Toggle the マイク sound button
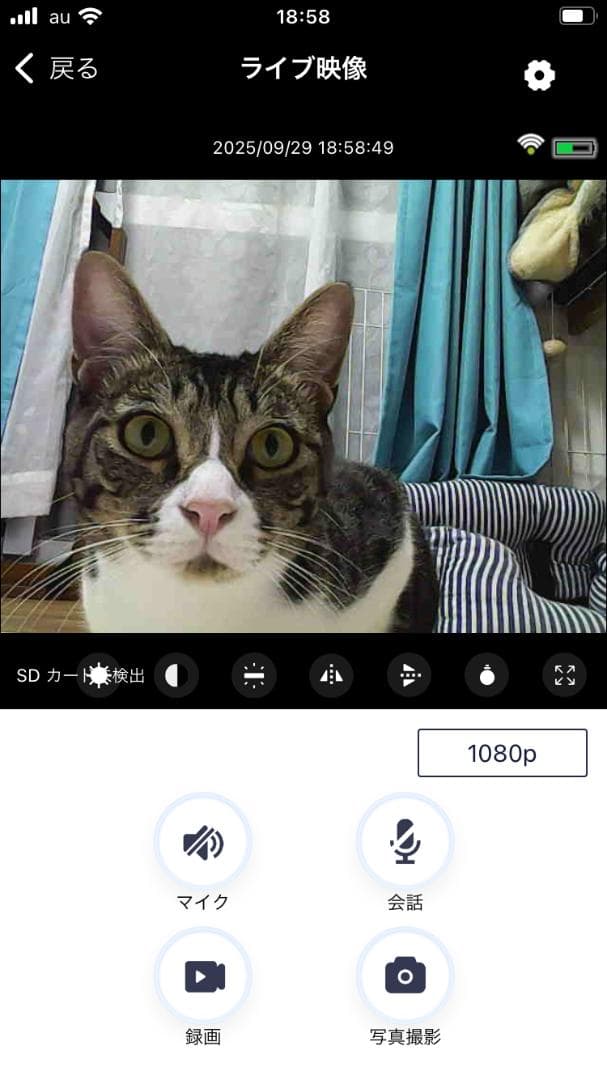 point(203,843)
